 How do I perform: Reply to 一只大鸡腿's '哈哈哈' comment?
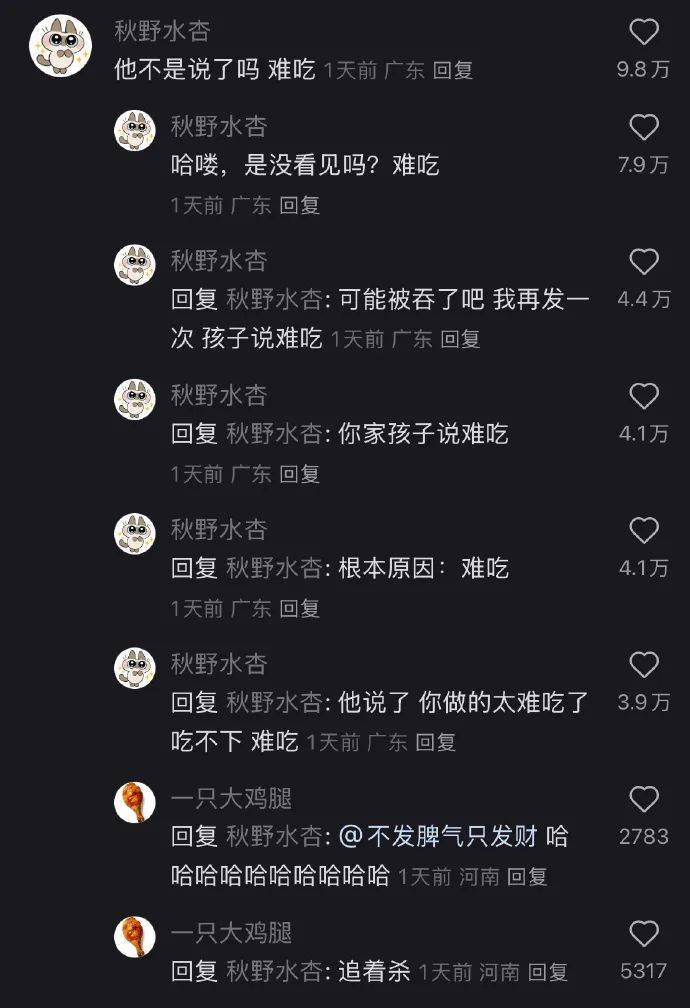(527, 877)
